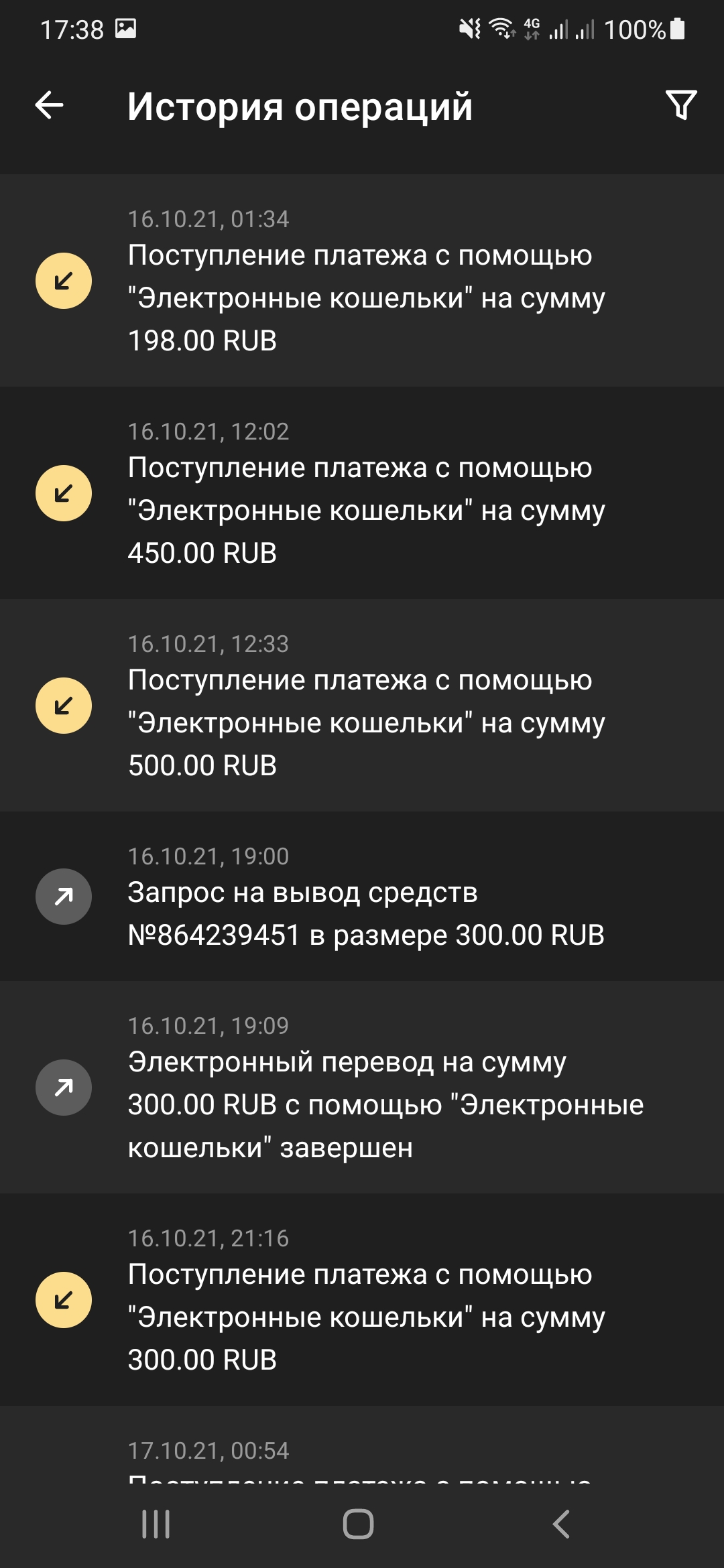This screenshot has height=1568, width=724.
Task: Open the 450.00 RUB payment entry
Action: (362, 493)
